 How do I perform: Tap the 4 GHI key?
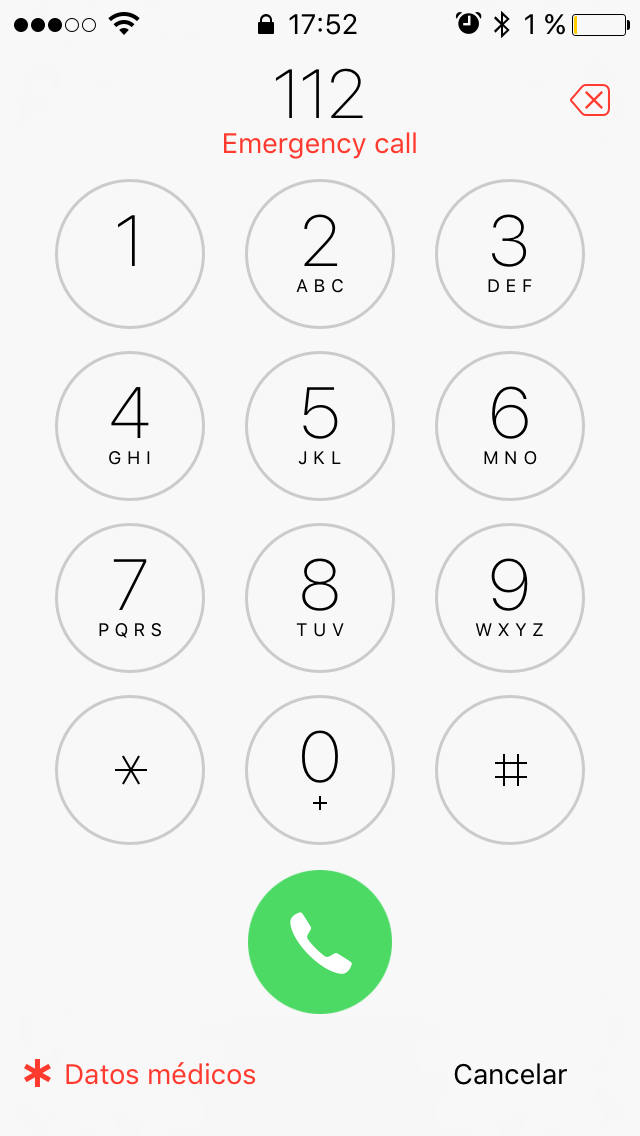click(130, 426)
